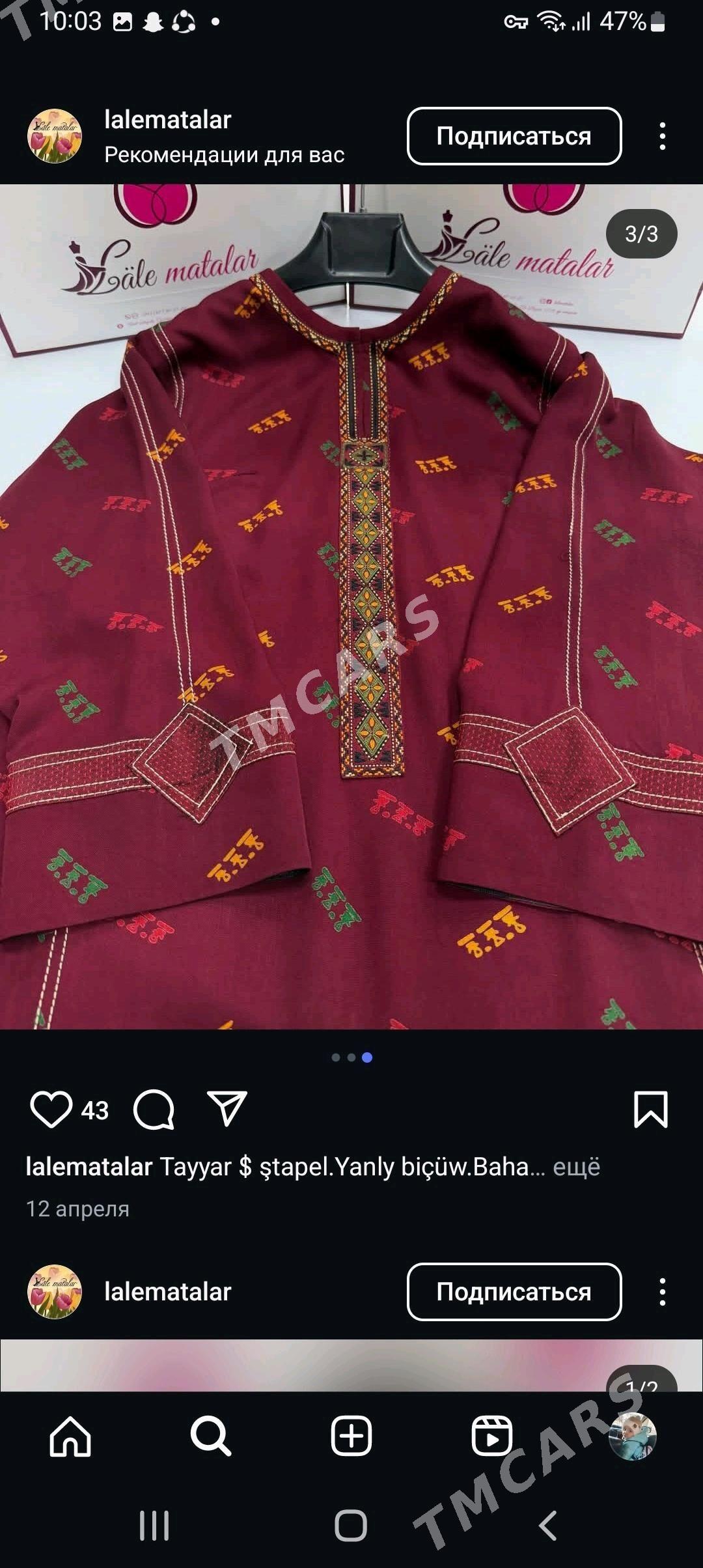Share the dress post via the paper plane icon
The image size is (703, 1568).
(227, 1108)
